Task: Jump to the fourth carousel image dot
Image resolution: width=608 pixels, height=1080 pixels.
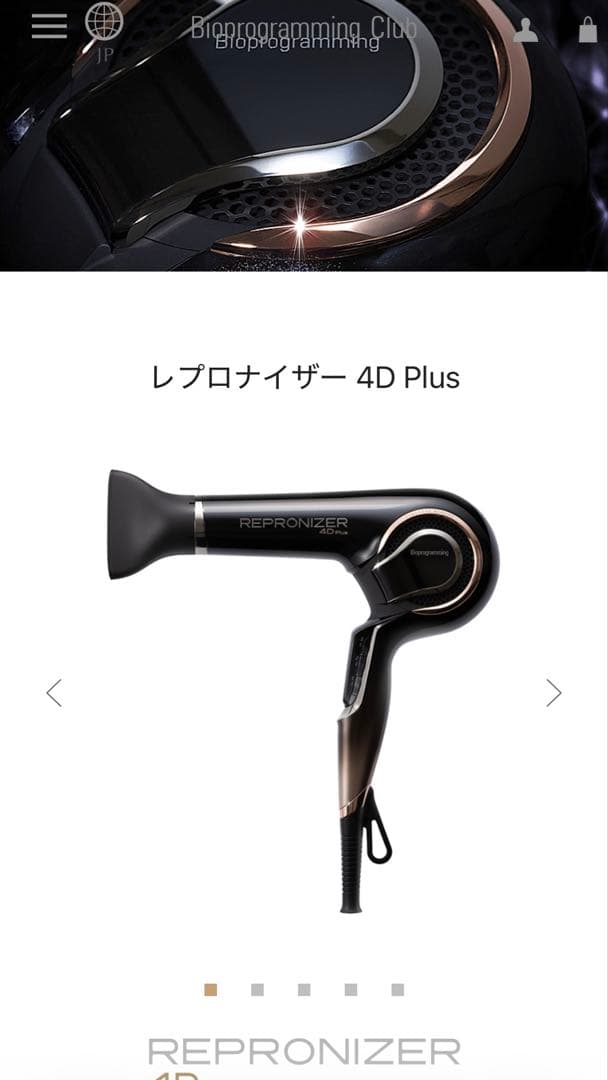Action: [x=351, y=990]
